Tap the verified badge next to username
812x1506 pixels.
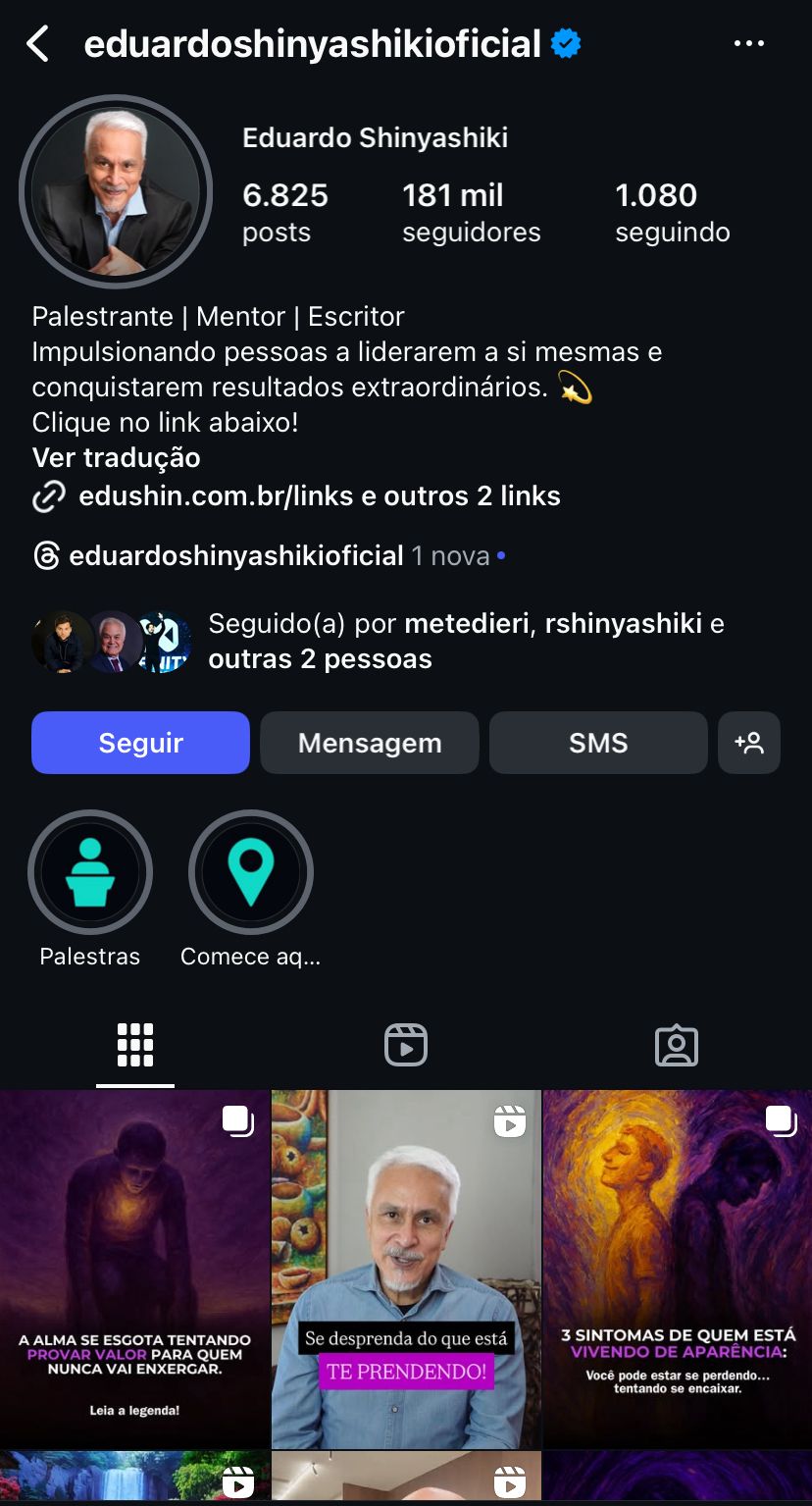(x=566, y=42)
